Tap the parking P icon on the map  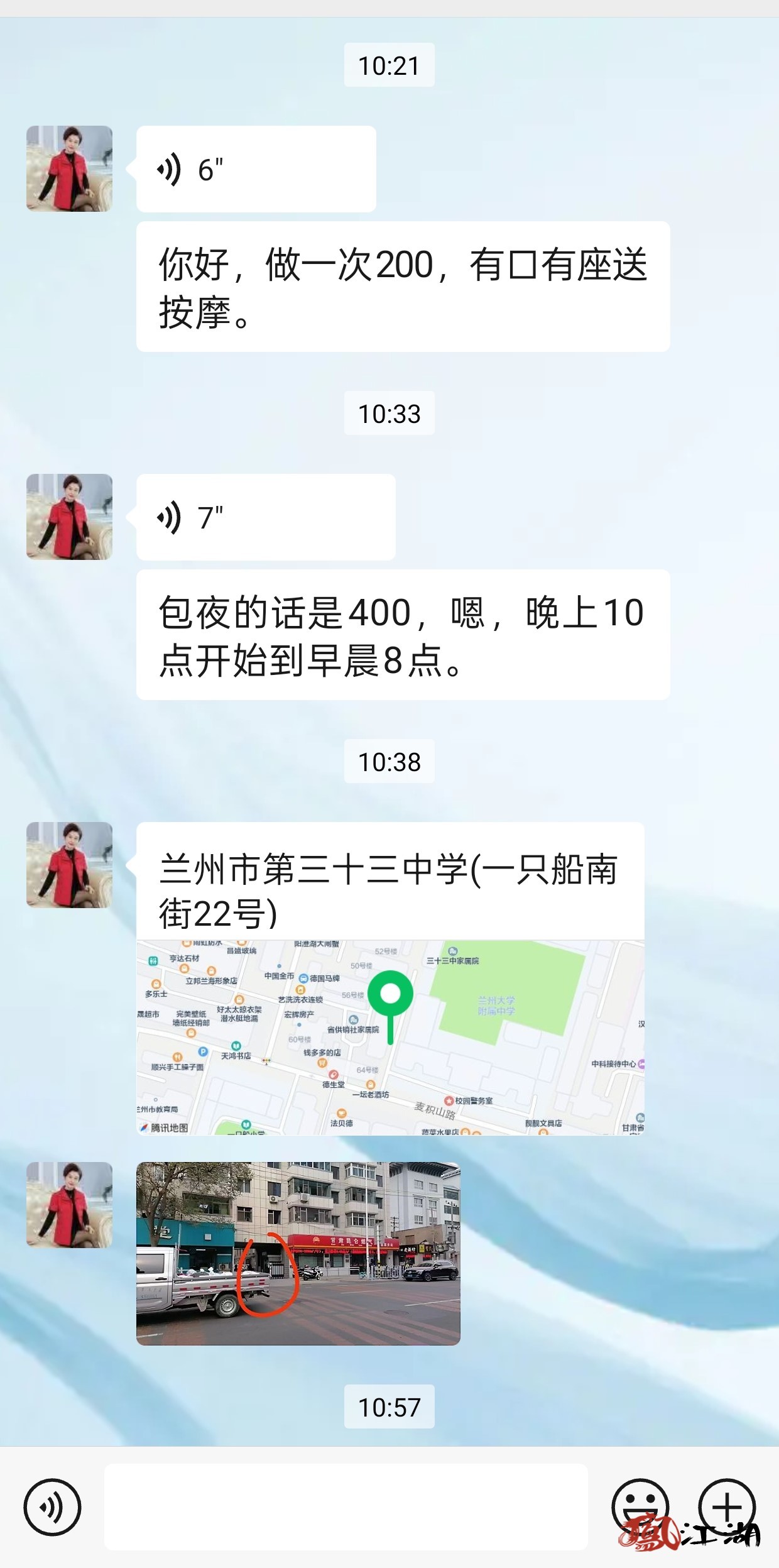tap(202, 1052)
